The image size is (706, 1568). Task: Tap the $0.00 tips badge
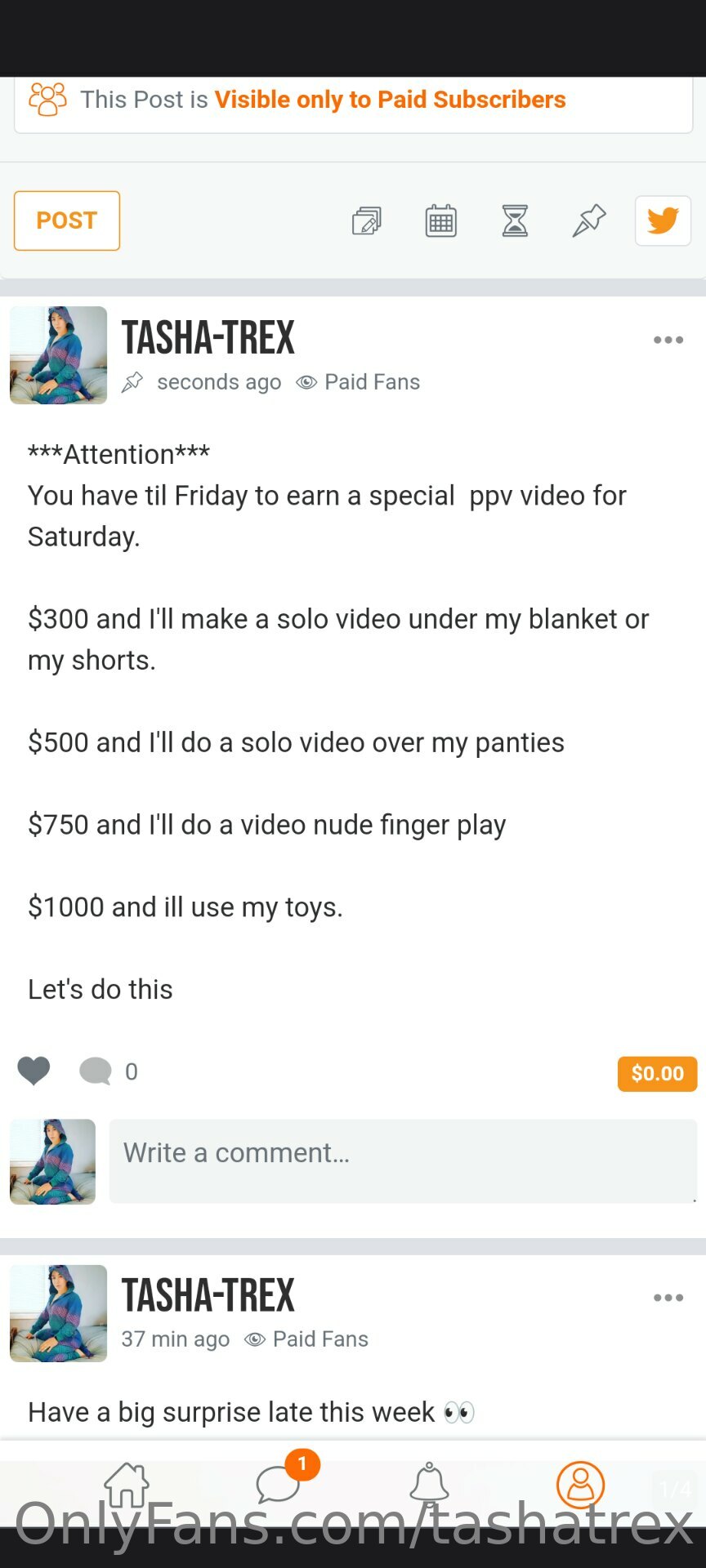[657, 1073]
